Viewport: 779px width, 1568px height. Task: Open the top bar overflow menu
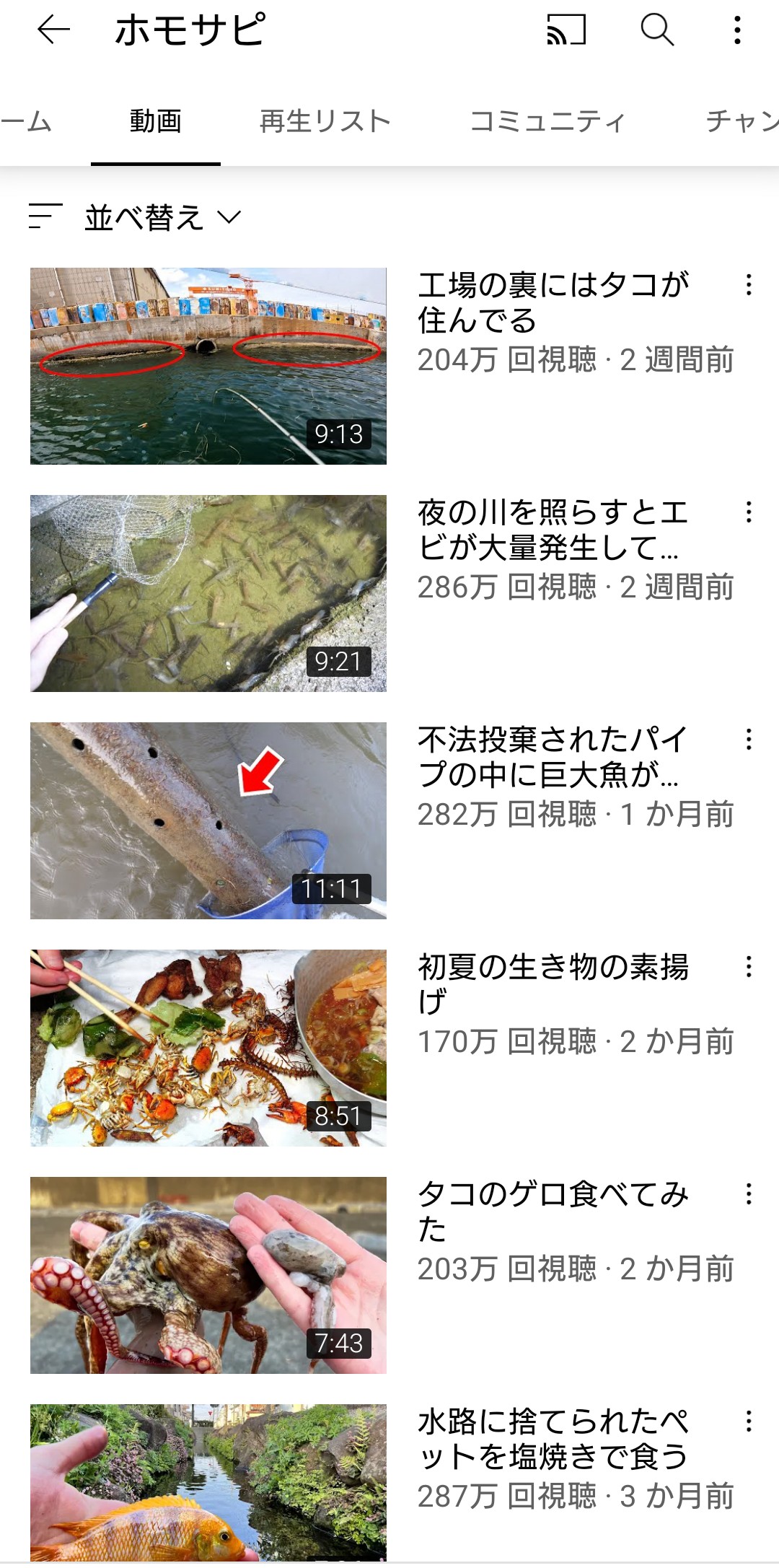pyautogui.click(x=737, y=30)
